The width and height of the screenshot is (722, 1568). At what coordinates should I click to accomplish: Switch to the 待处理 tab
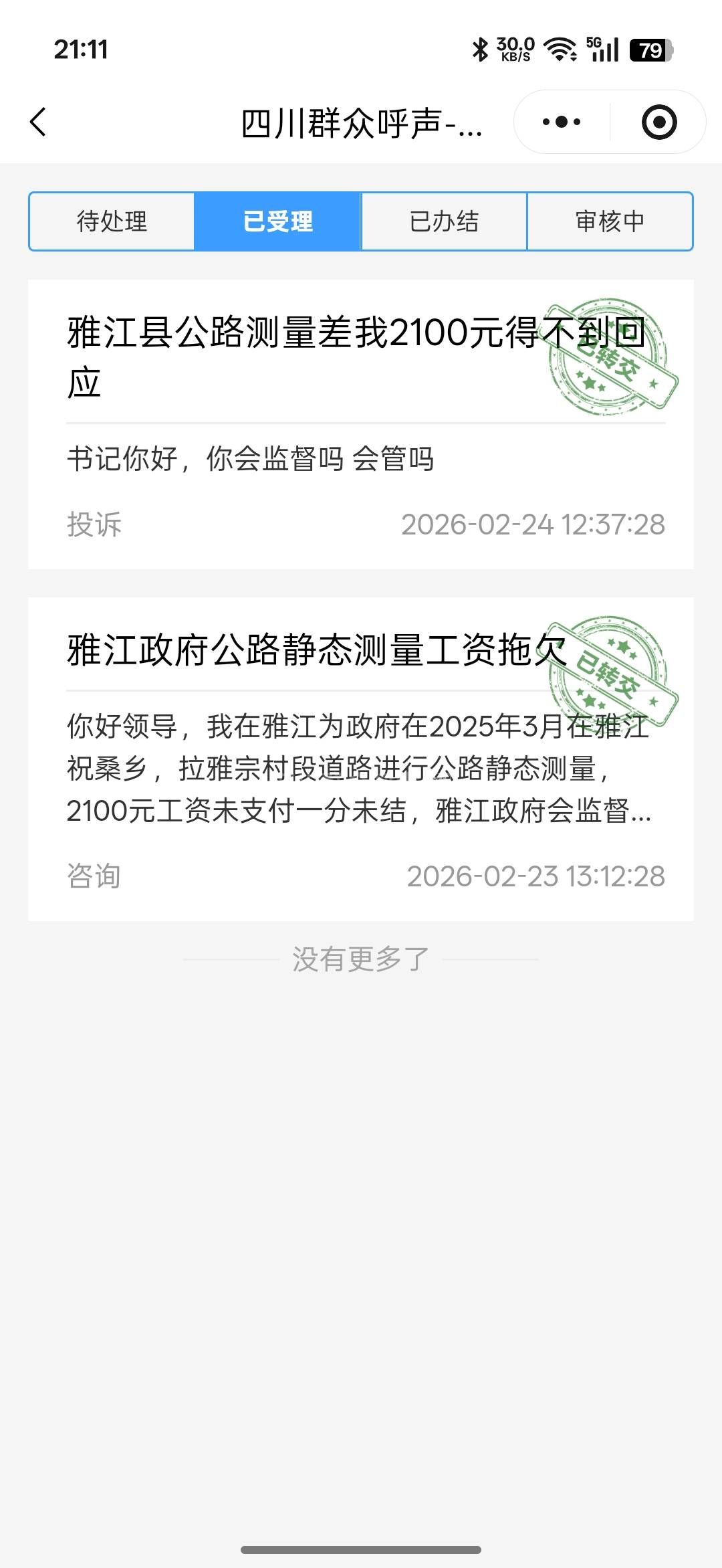click(112, 221)
